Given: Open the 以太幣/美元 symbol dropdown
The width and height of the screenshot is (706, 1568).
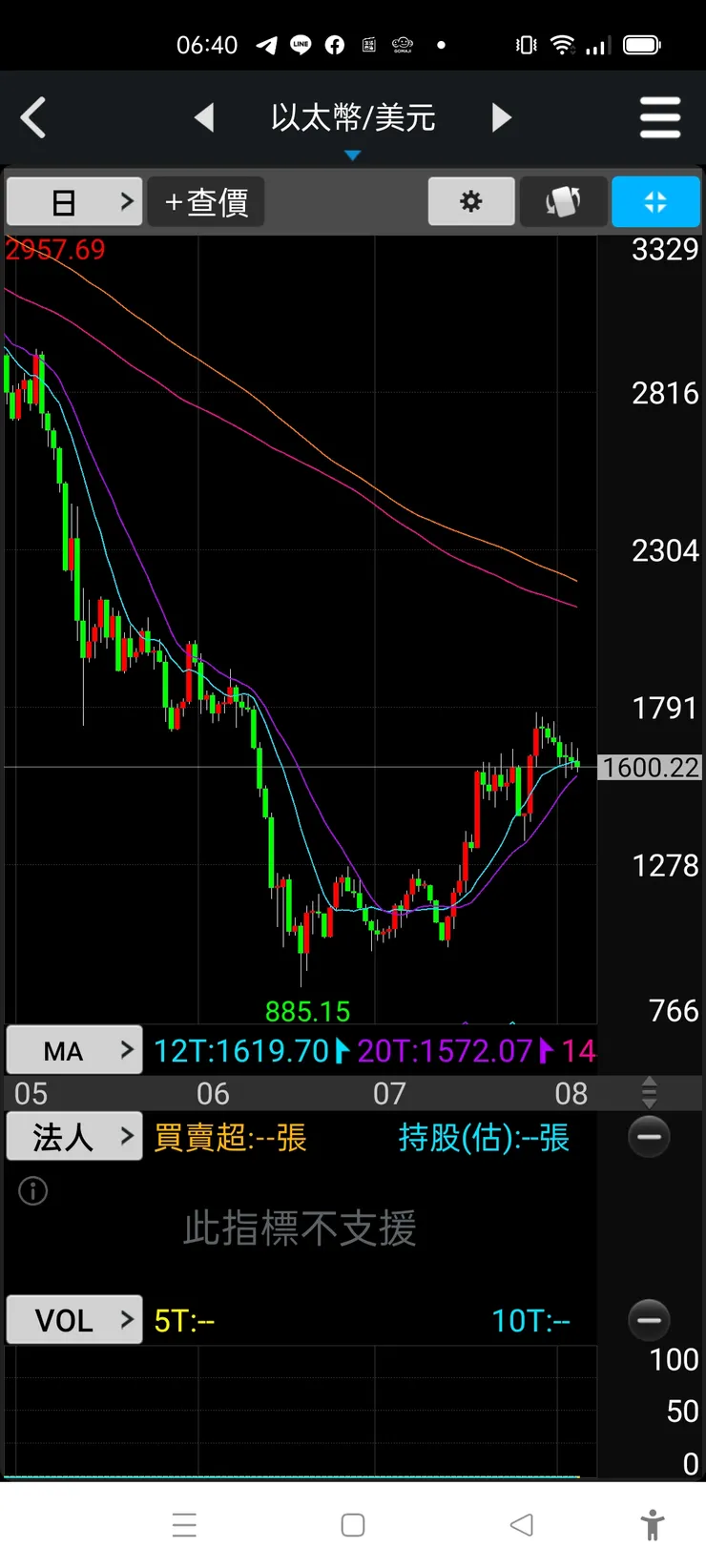Looking at the screenshot, I should [x=353, y=122].
